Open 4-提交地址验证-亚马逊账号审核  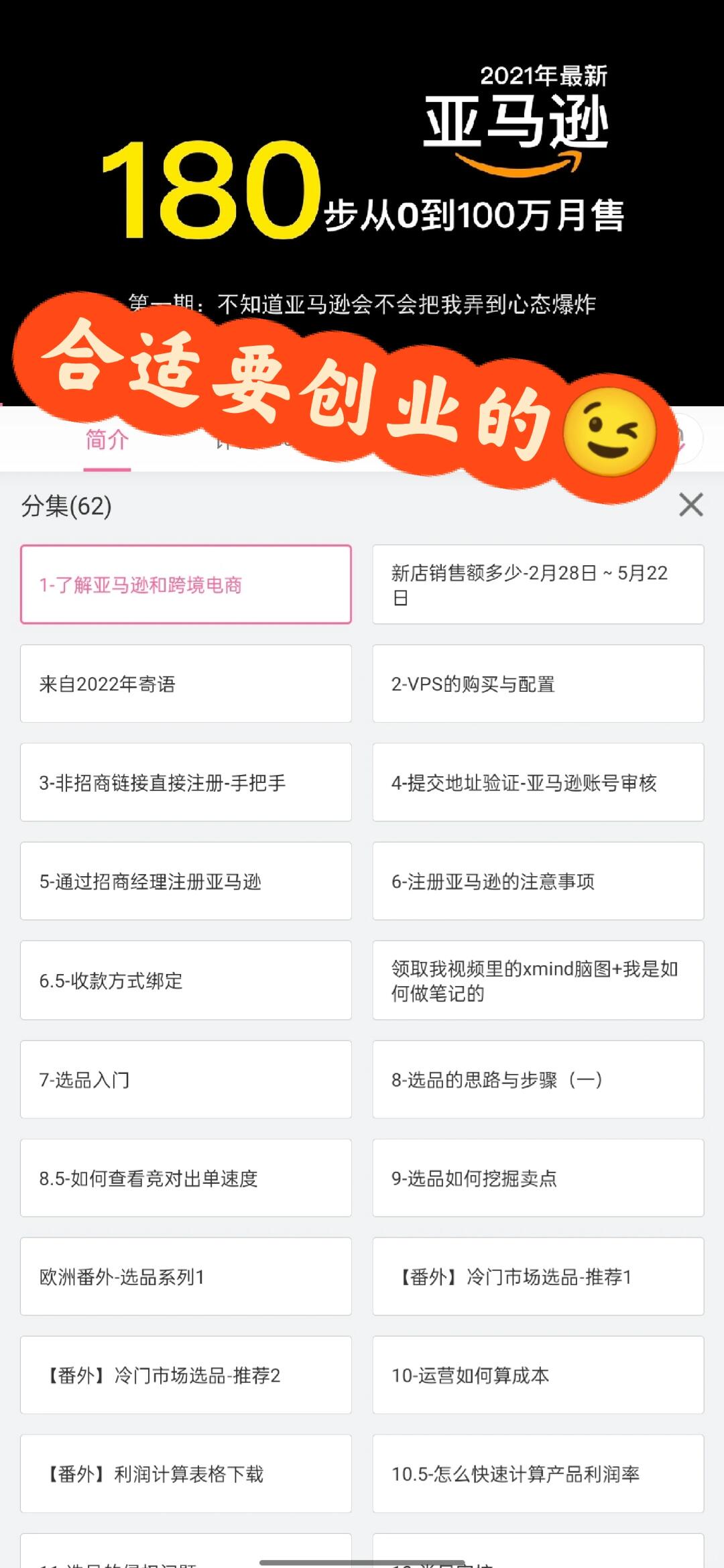538,782
